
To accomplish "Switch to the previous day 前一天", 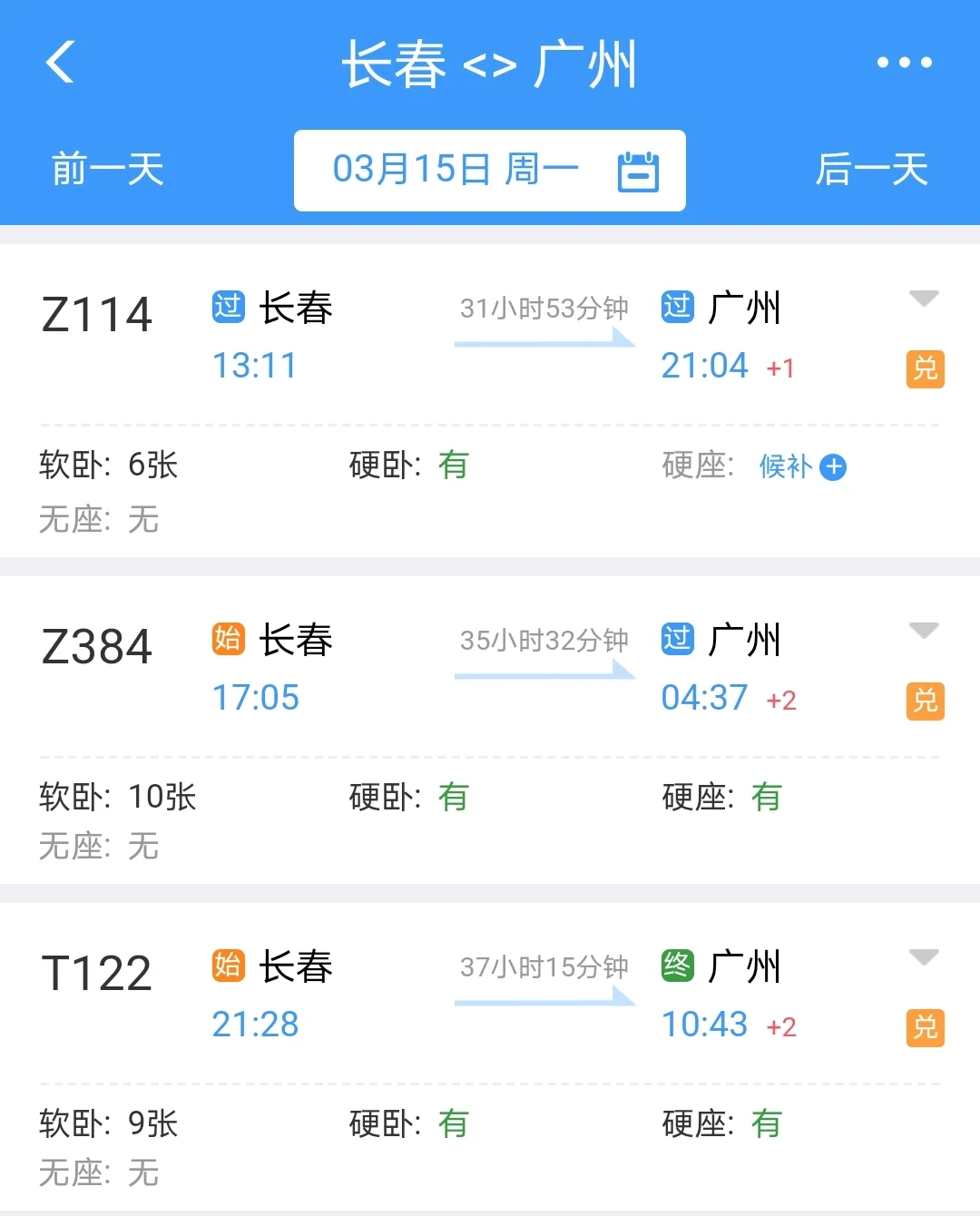I will pyautogui.click(x=105, y=170).
